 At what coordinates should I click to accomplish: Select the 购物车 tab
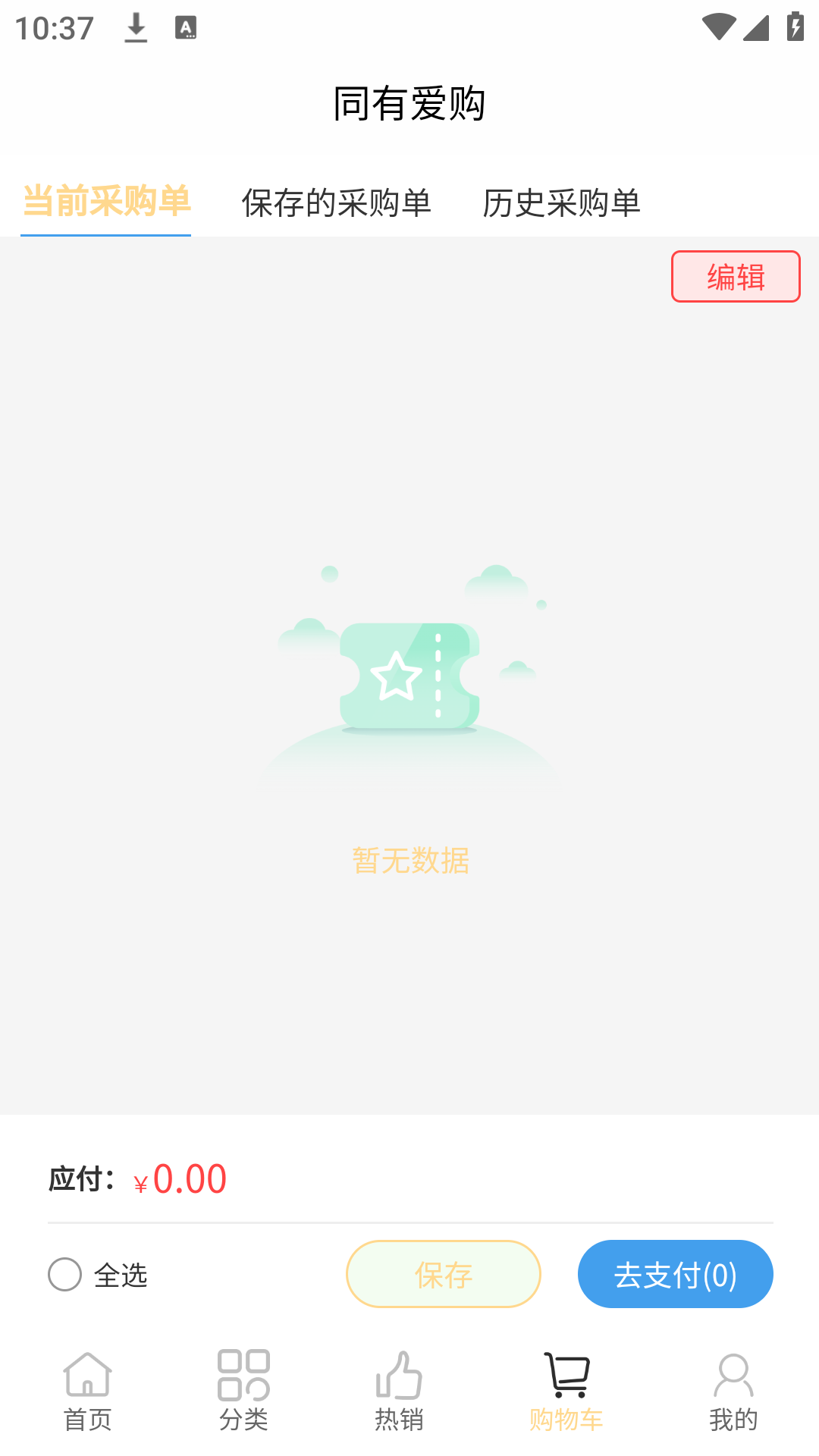[x=566, y=1392]
